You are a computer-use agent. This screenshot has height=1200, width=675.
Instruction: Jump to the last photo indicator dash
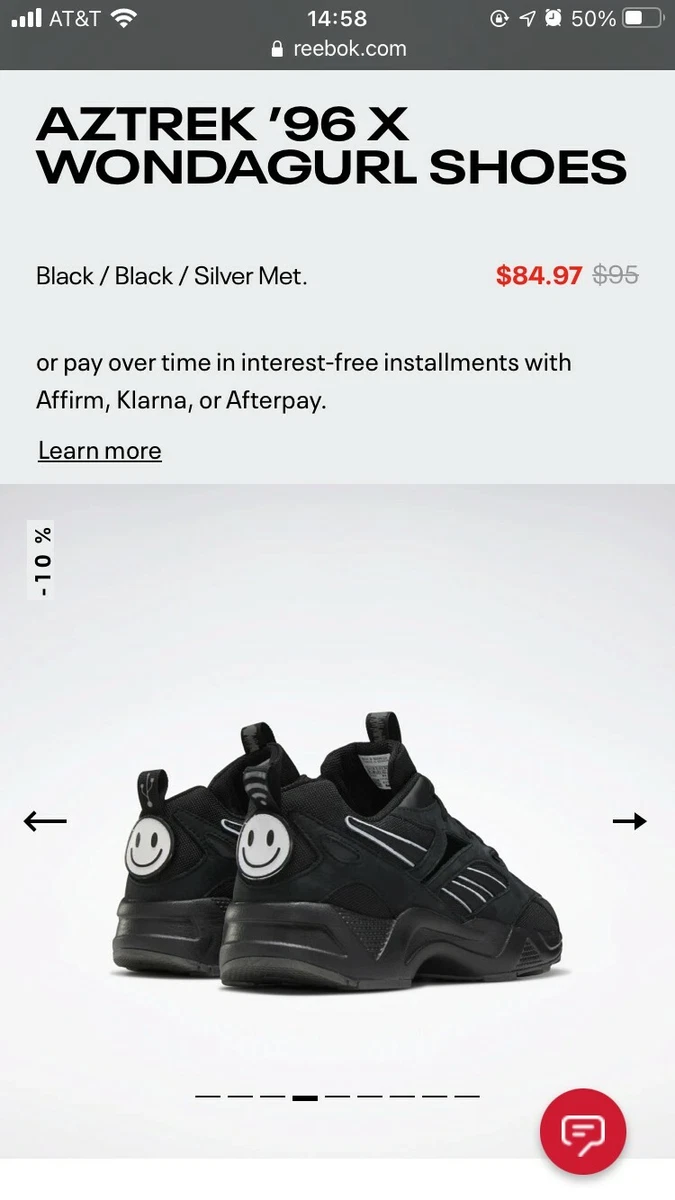click(x=467, y=1097)
